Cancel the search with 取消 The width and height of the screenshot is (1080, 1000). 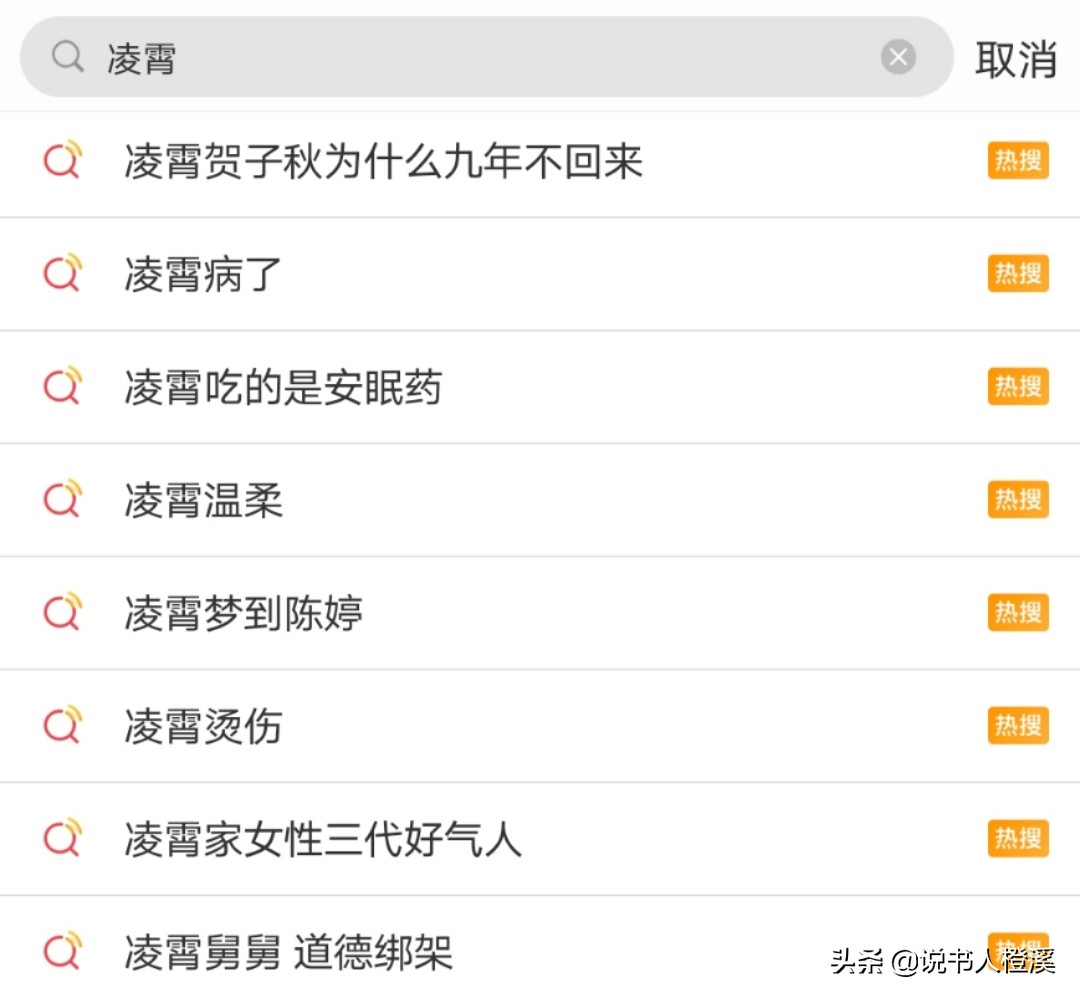[x=1016, y=60]
